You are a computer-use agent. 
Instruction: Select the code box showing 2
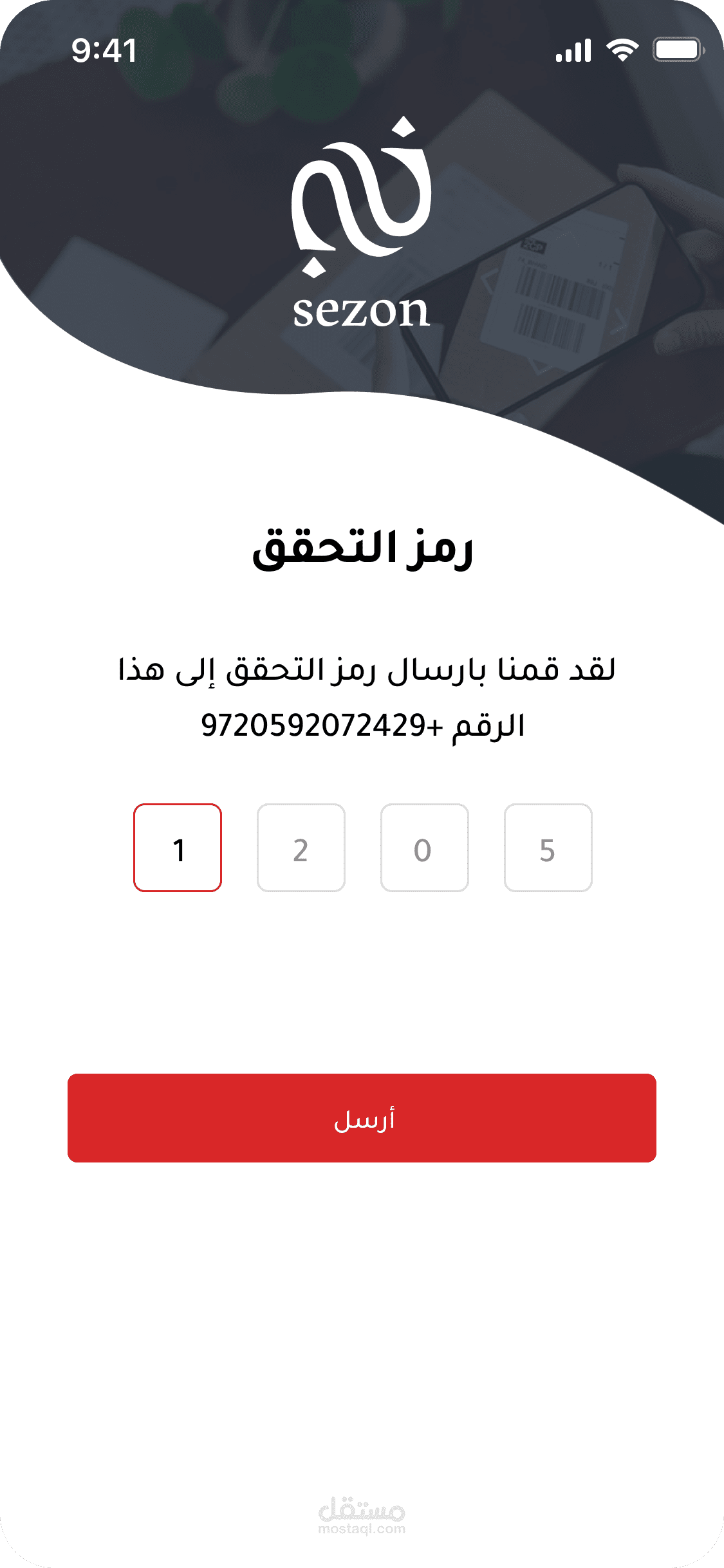pyautogui.click(x=301, y=848)
